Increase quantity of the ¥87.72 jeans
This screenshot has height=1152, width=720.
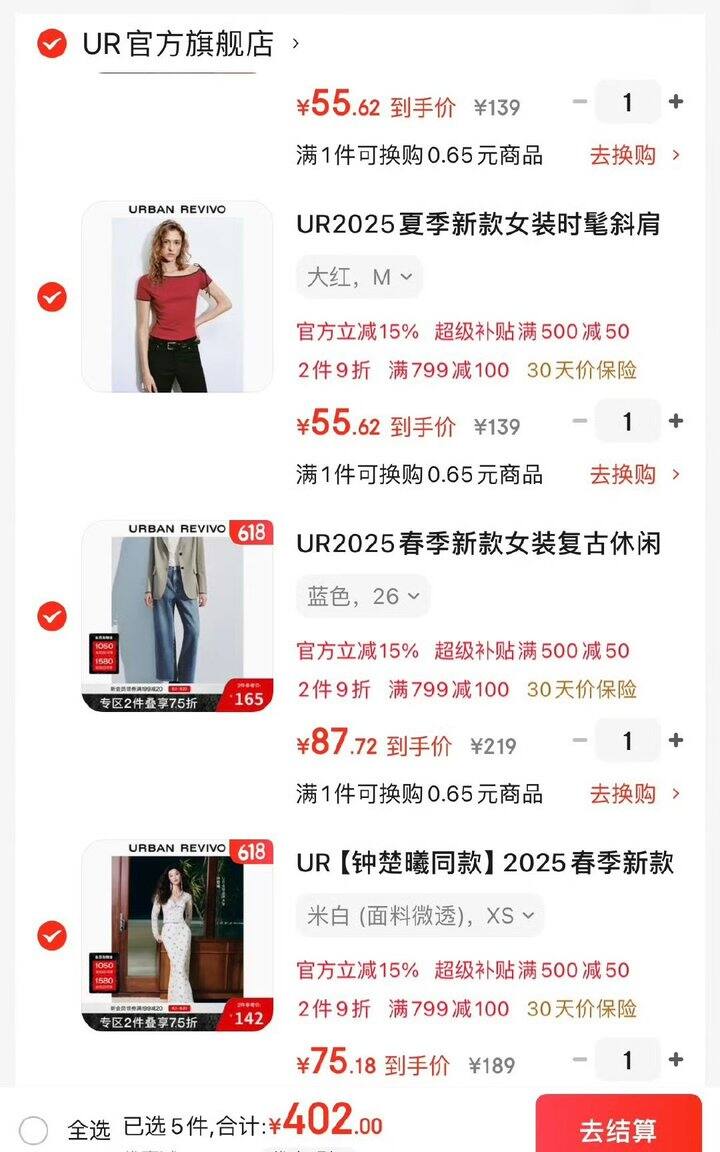[676, 740]
